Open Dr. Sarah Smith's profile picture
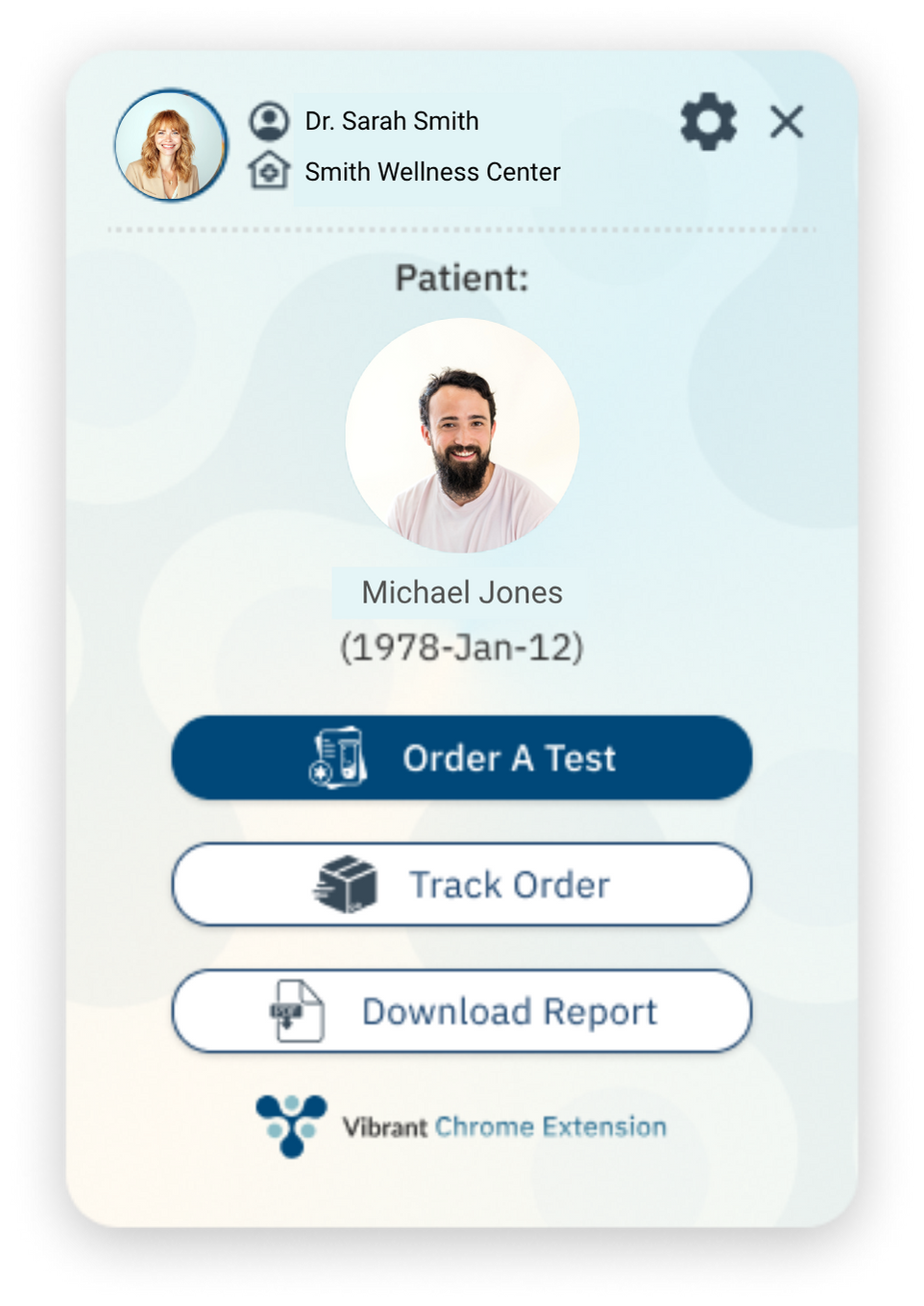924x1306 pixels. 171,146
